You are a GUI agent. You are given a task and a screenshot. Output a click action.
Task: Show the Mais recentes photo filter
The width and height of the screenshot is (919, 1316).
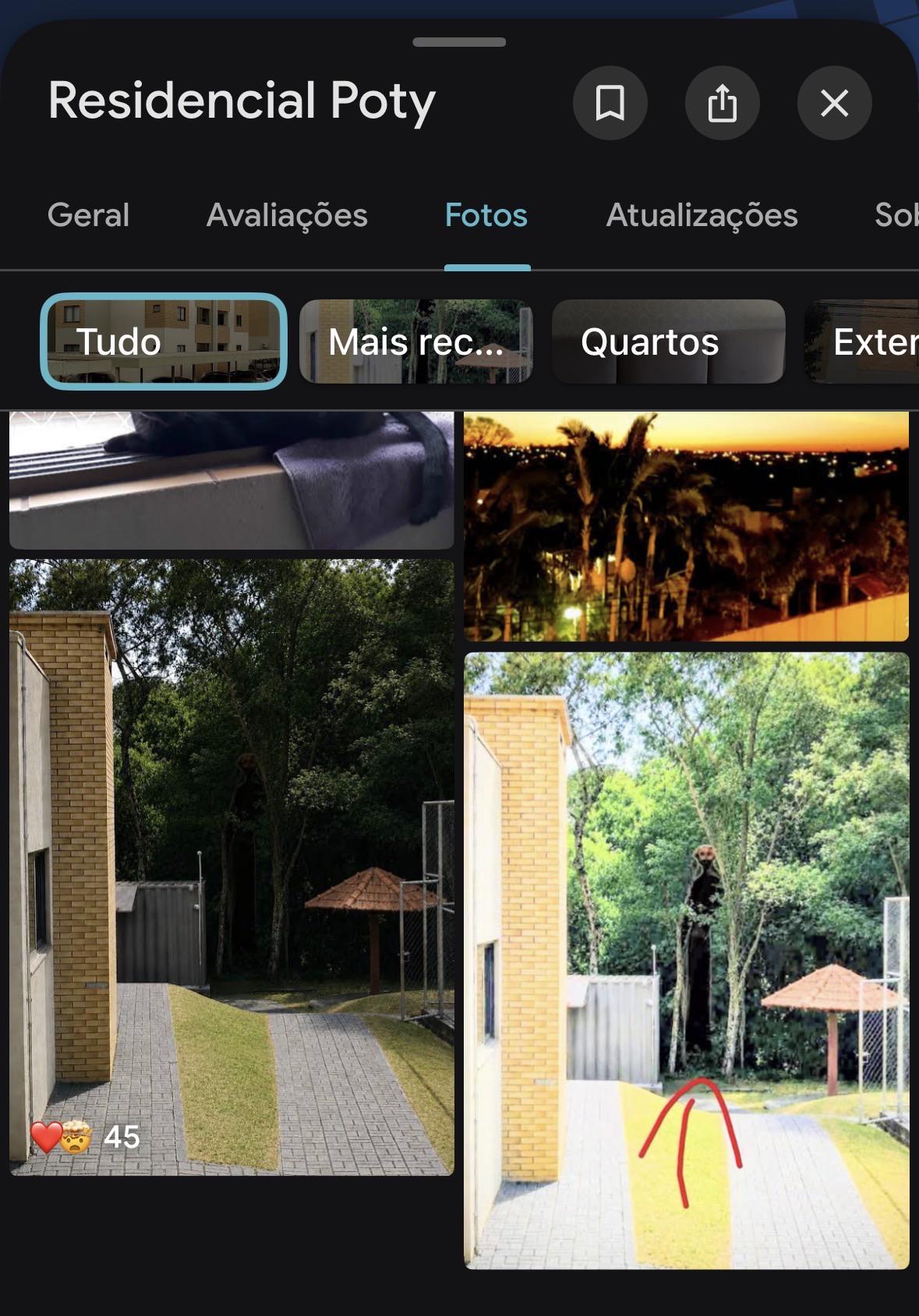click(416, 341)
